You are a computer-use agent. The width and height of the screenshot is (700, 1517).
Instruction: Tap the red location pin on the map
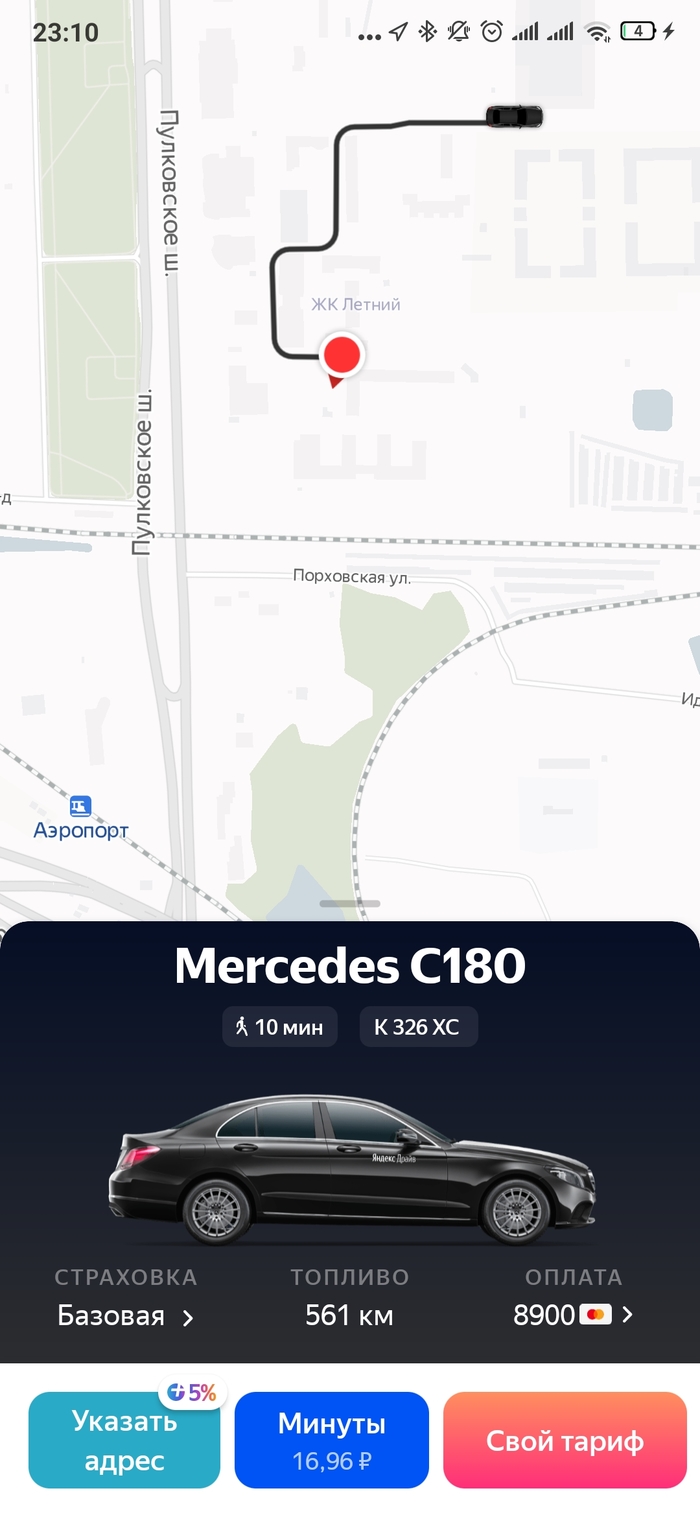point(341,356)
